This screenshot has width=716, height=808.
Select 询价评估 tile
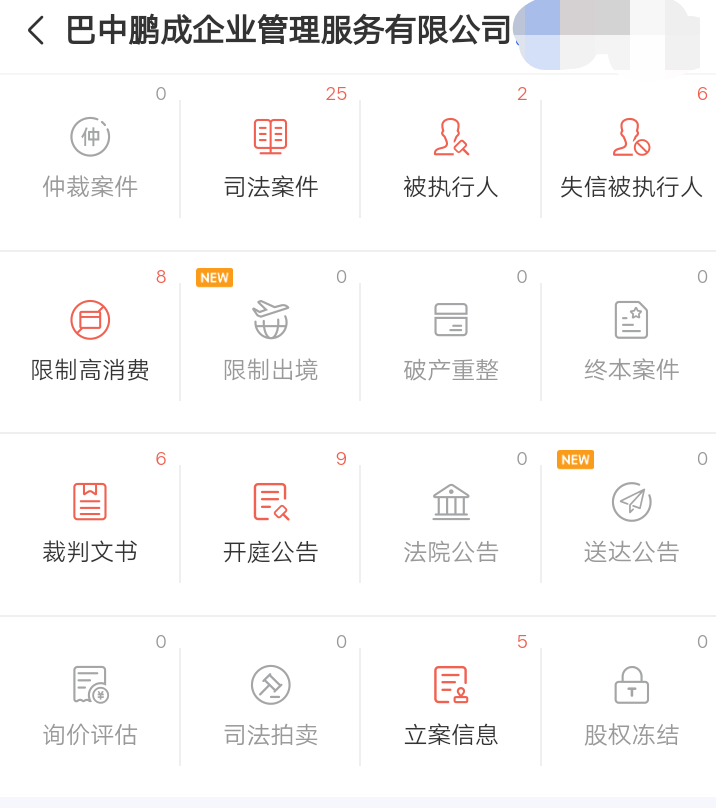[90, 707]
